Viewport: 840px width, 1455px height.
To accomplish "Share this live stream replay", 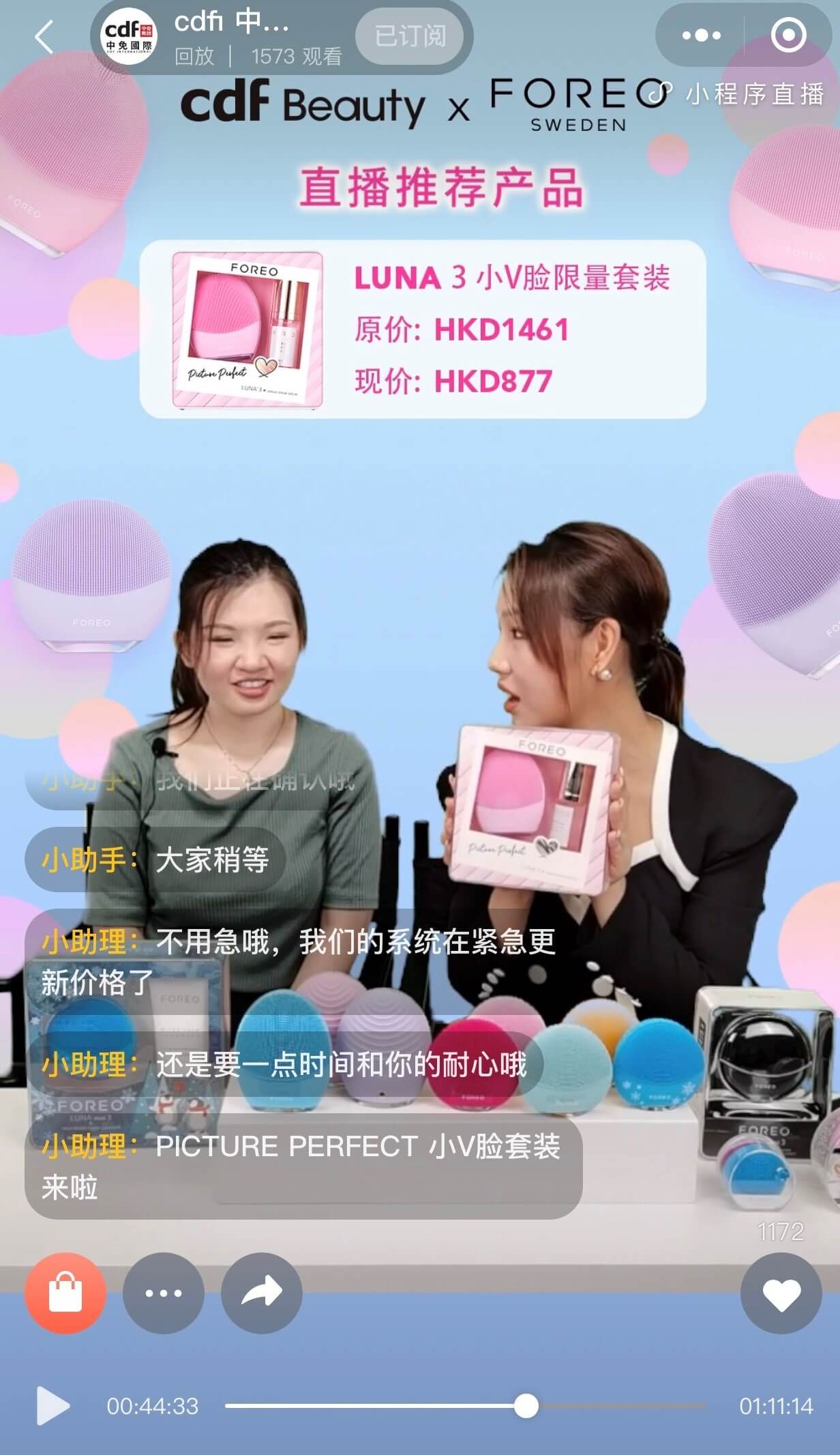I will click(x=262, y=1293).
